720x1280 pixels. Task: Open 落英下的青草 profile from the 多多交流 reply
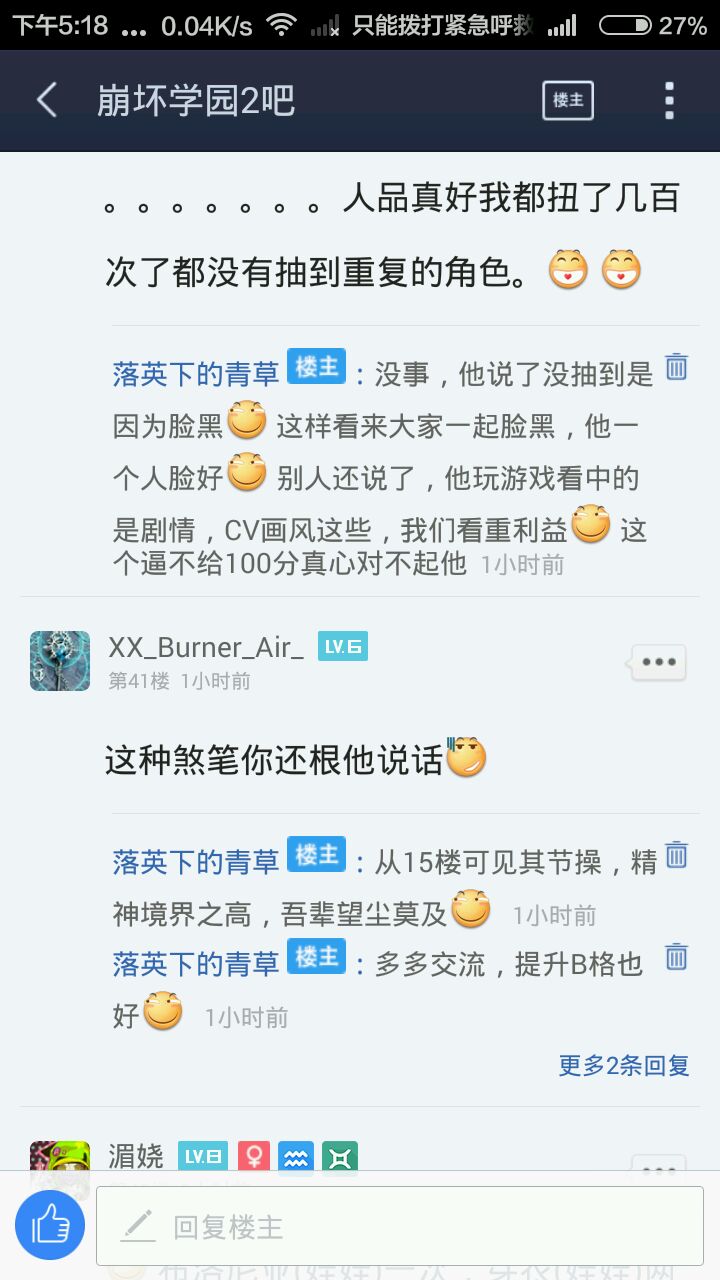[x=196, y=964]
